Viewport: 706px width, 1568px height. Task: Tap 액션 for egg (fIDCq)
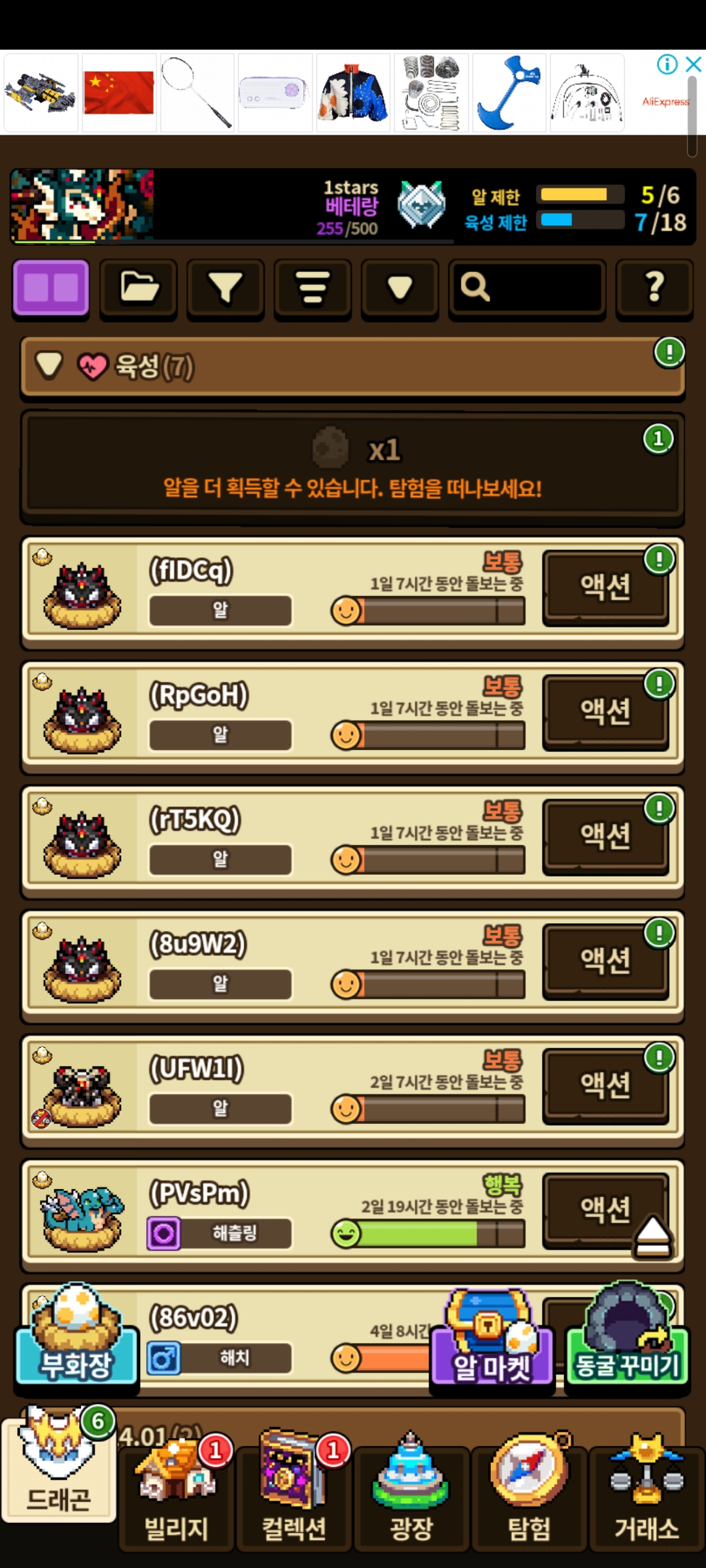click(606, 587)
